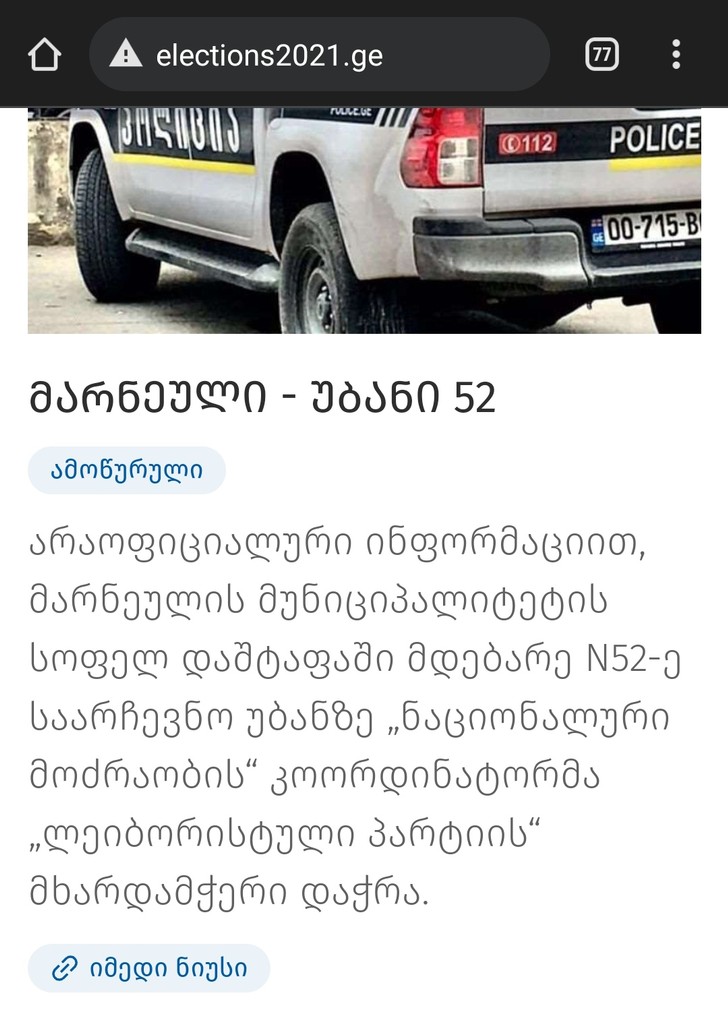728x1024 pixels.
Task: Open the browser overflow menu
Action: pos(677,55)
